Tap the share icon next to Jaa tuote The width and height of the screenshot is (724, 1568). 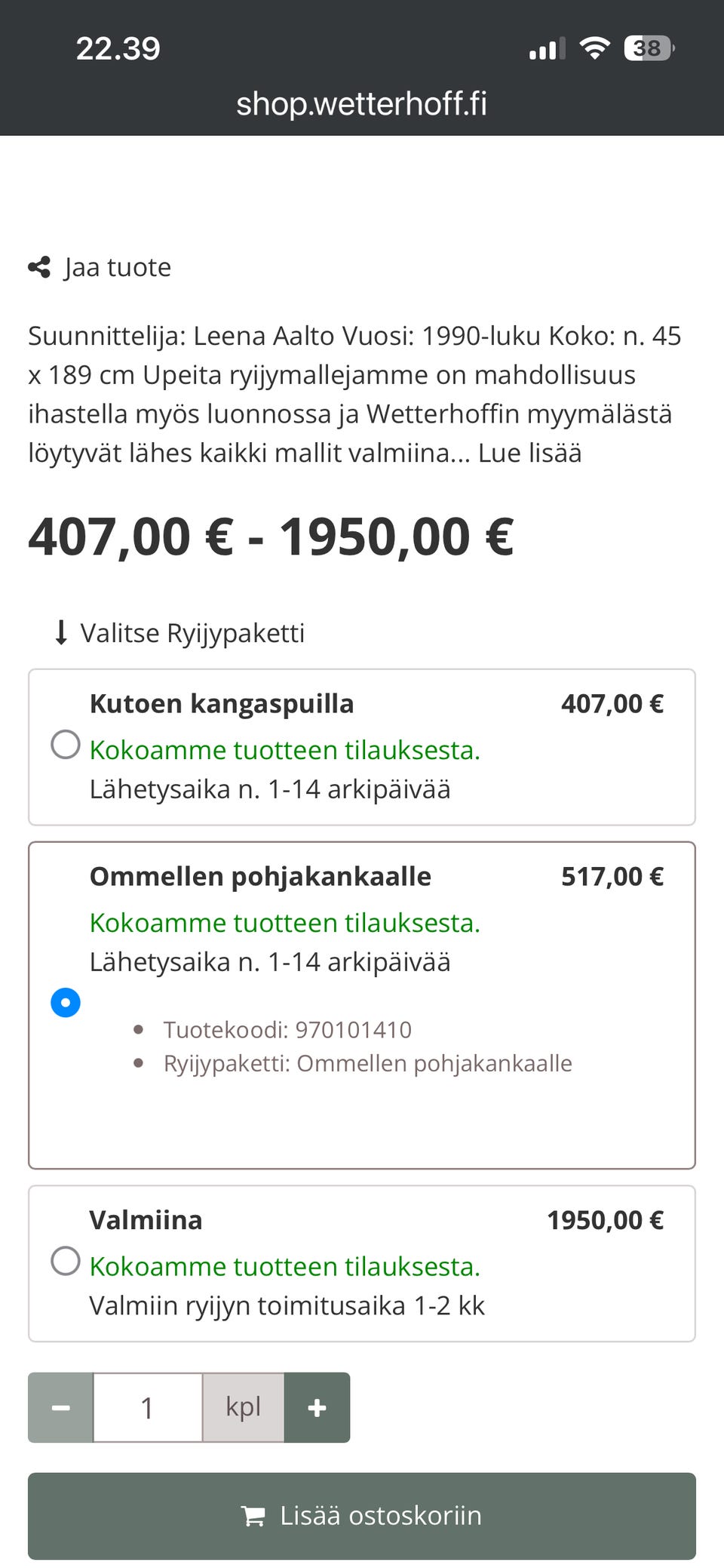(39, 266)
